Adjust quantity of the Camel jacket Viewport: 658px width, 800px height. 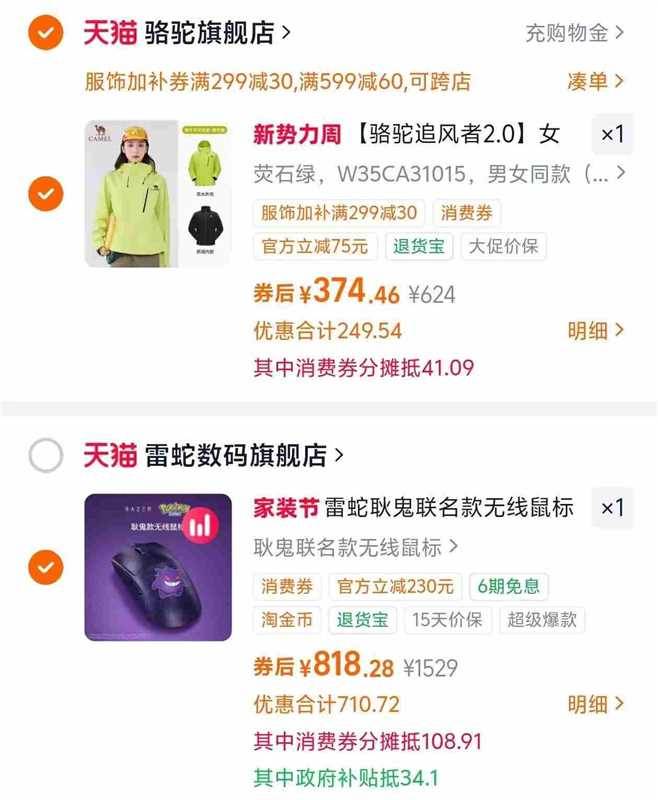(x=612, y=134)
